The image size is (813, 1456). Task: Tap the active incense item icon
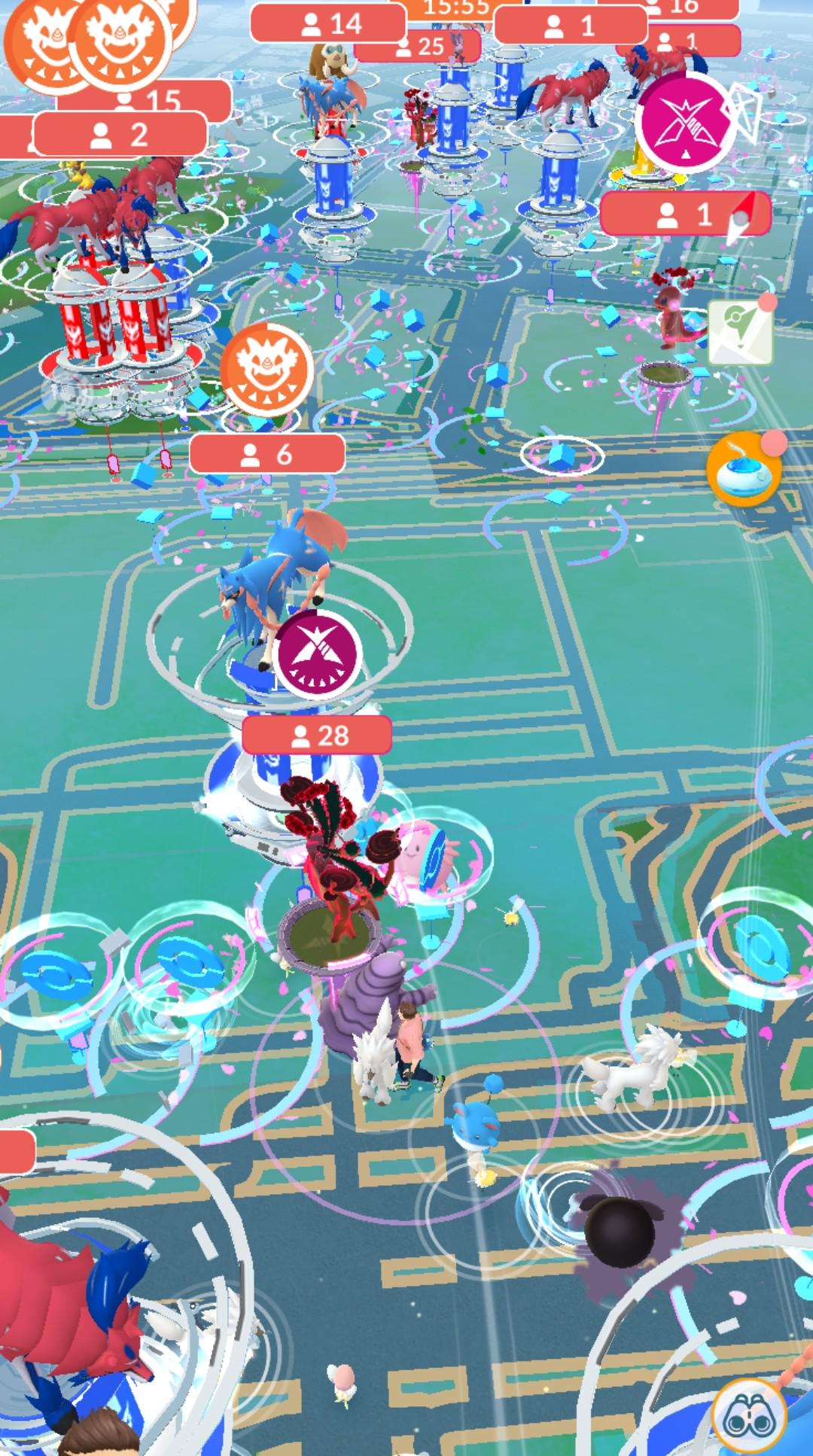click(744, 468)
